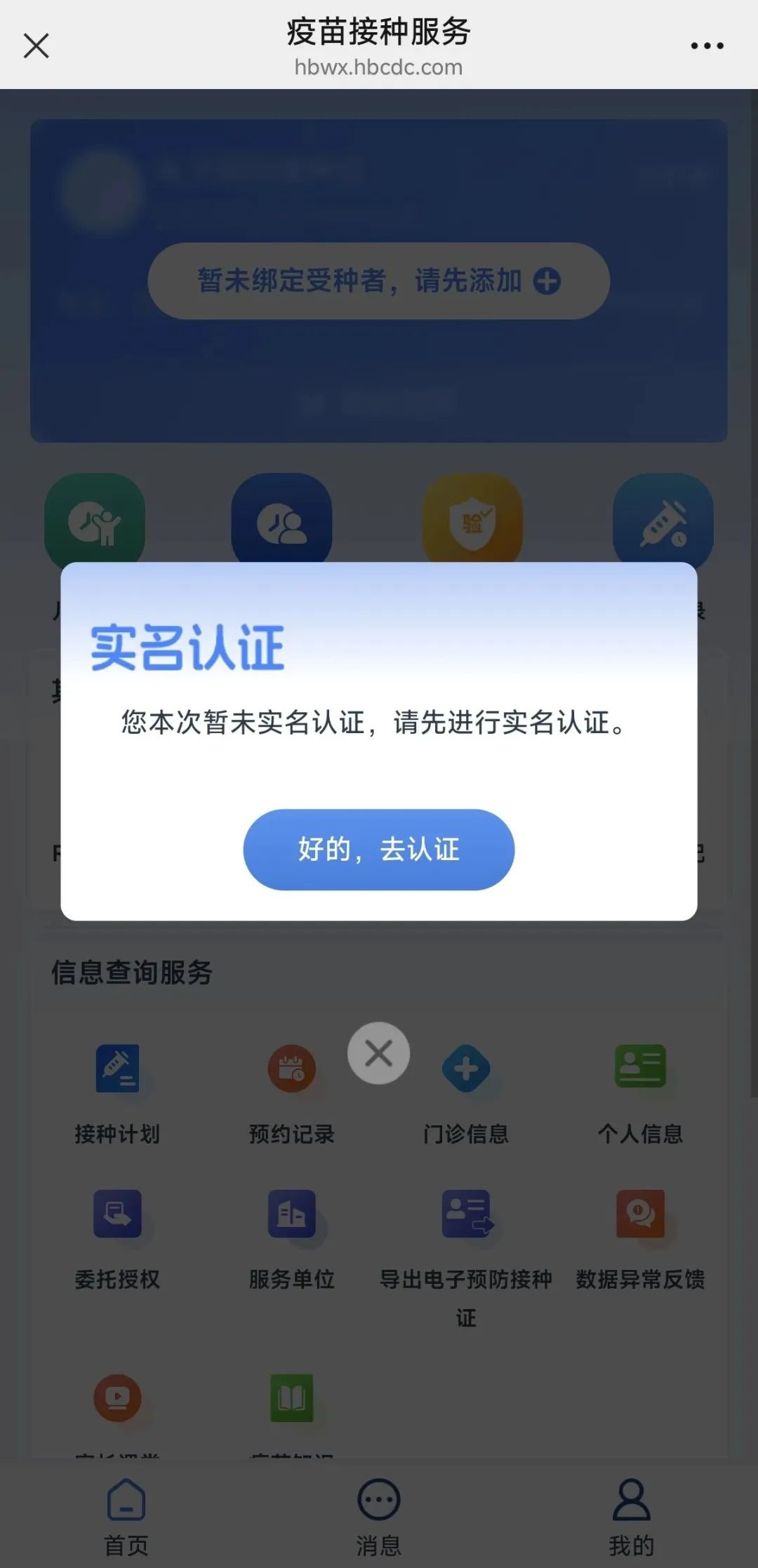The width and height of the screenshot is (758, 1568).
Task: Open 预约记录
Action: 291,1090
